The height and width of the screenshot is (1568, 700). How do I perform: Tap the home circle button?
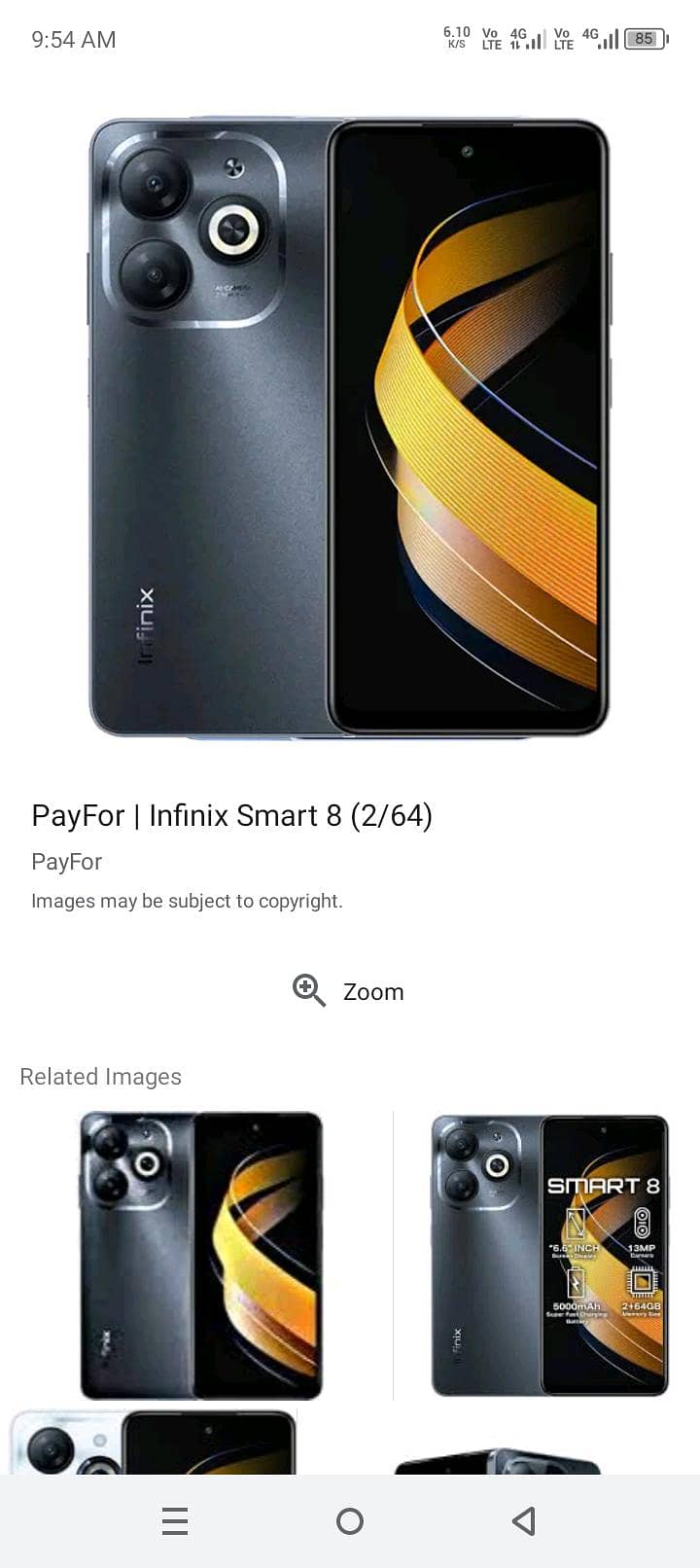(350, 1522)
